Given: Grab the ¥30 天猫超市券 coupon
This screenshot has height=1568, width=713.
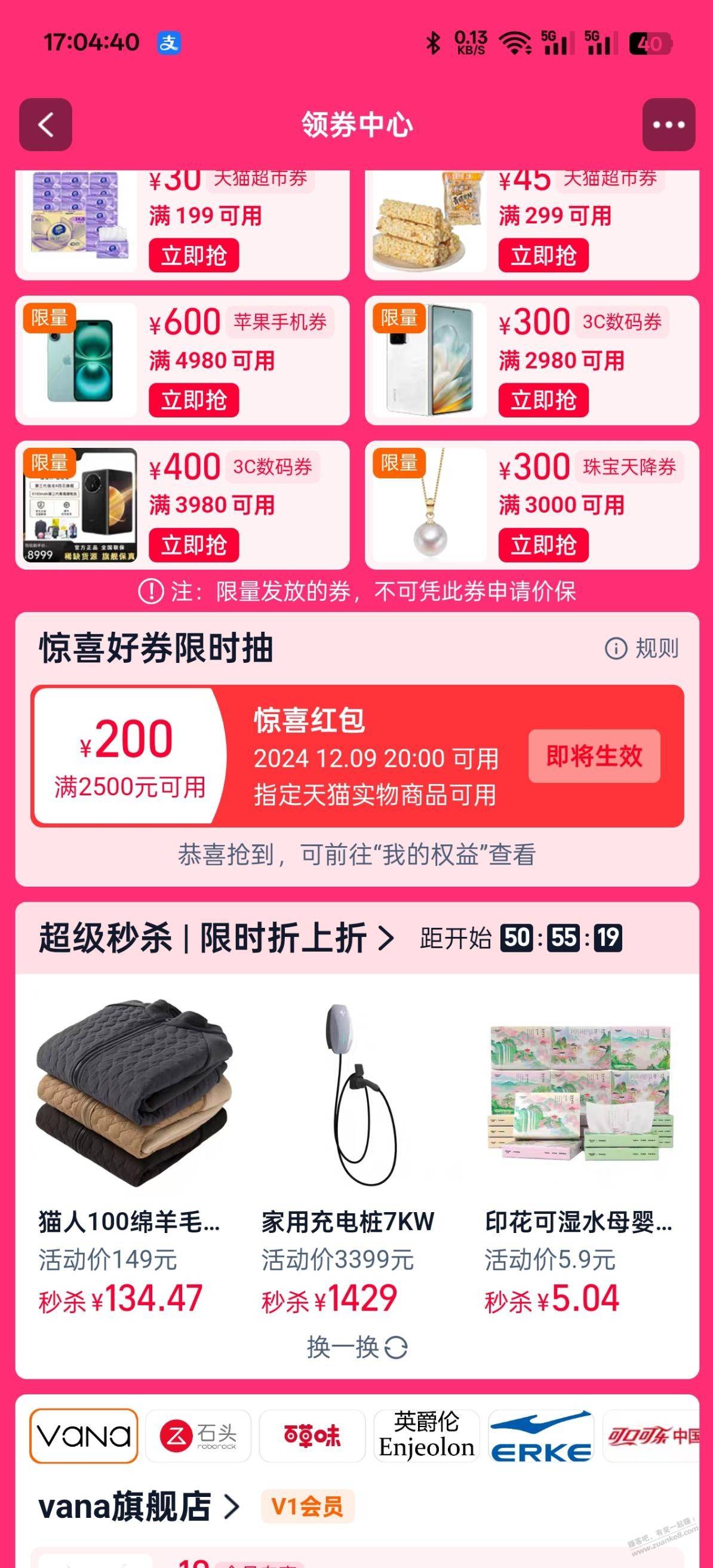Looking at the screenshot, I should coord(193,256).
